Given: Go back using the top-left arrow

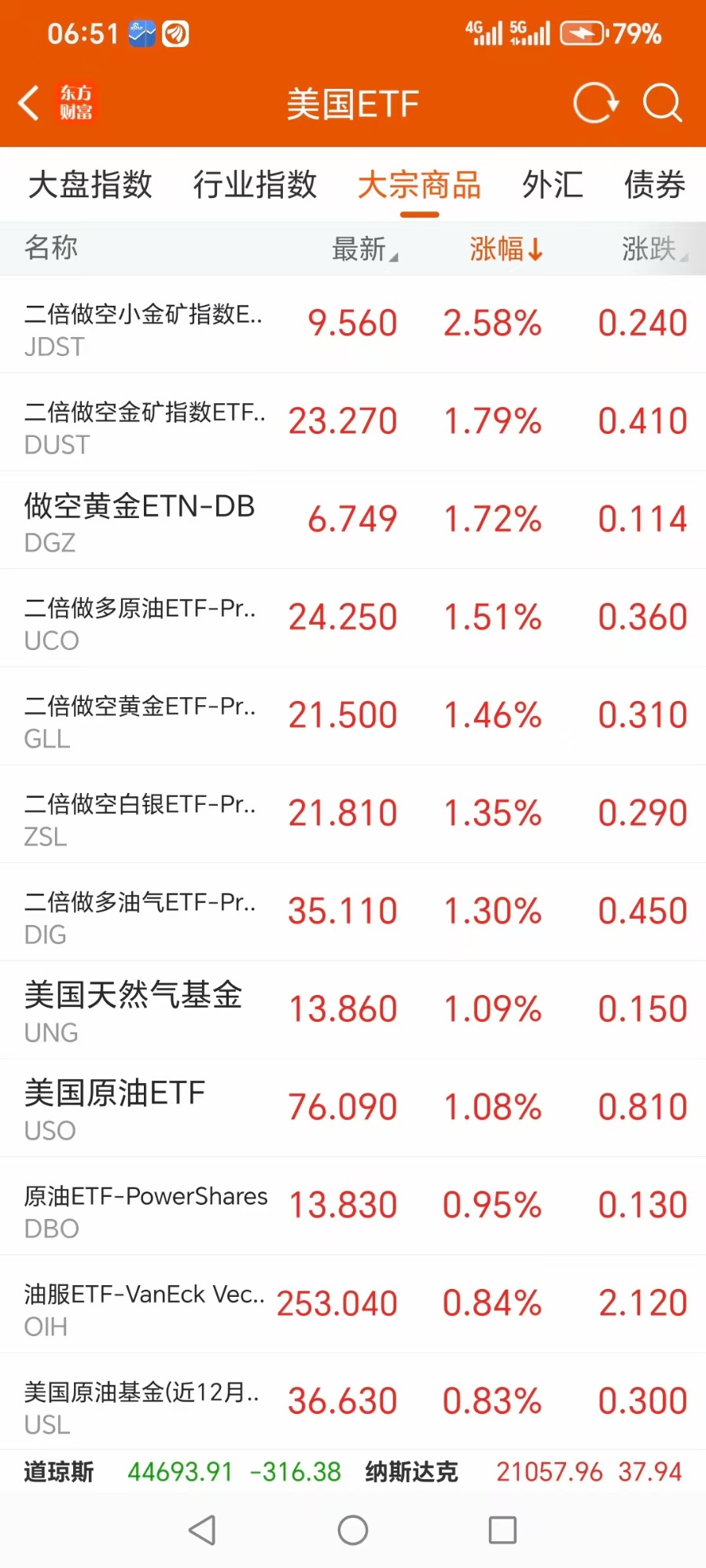Looking at the screenshot, I should click(29, 103).
